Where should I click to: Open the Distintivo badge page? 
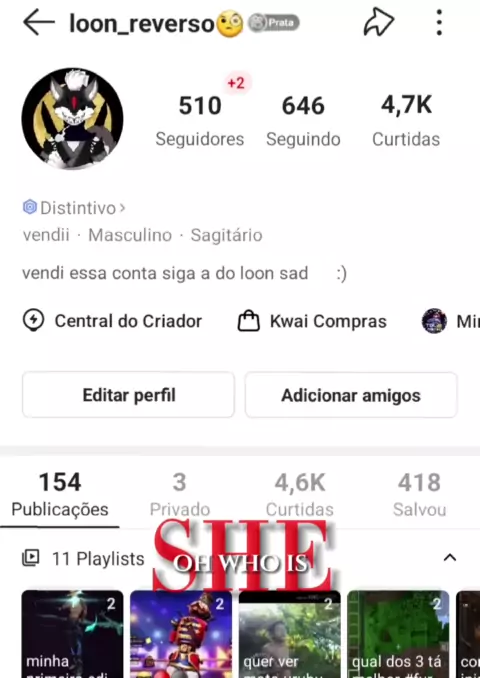pos(74,208)
